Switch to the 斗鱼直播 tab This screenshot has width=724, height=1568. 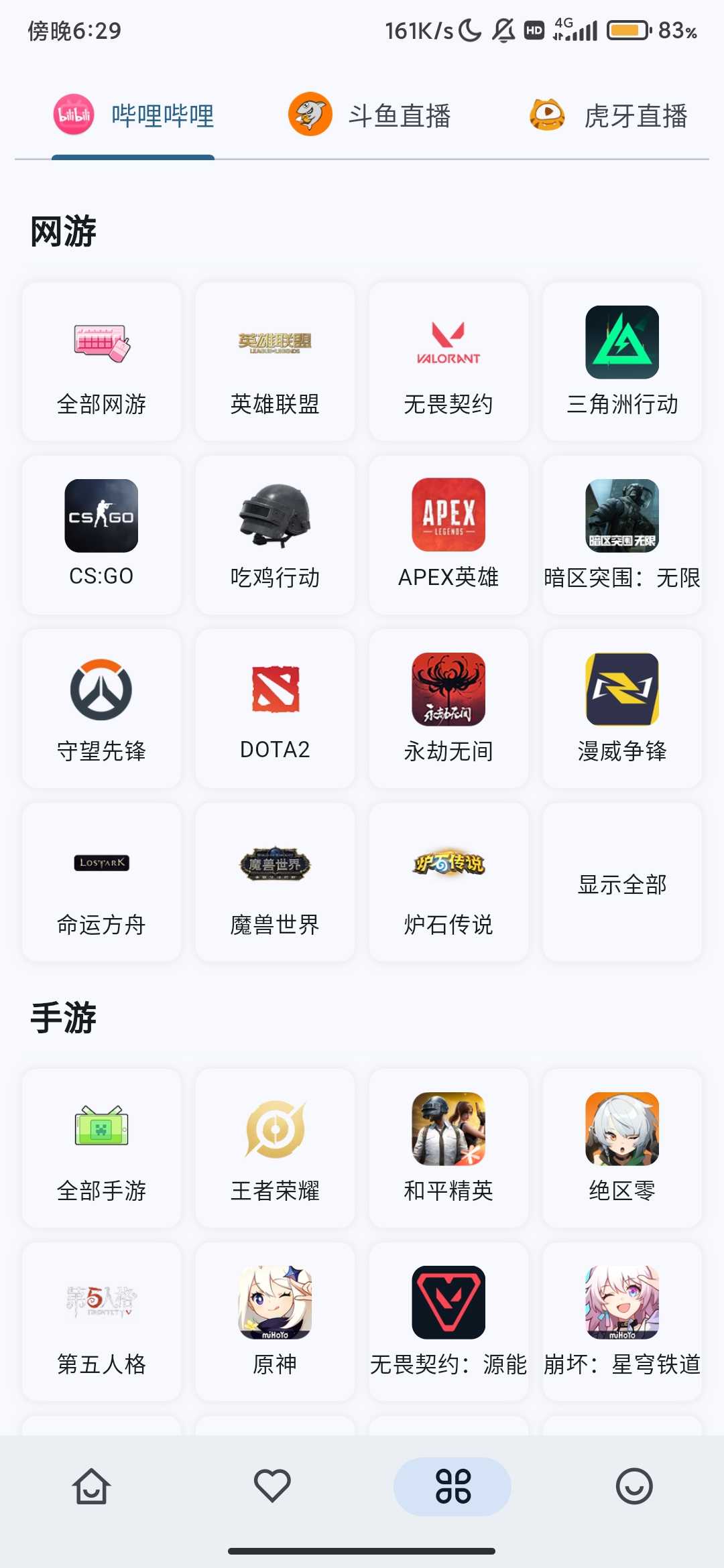370,115
